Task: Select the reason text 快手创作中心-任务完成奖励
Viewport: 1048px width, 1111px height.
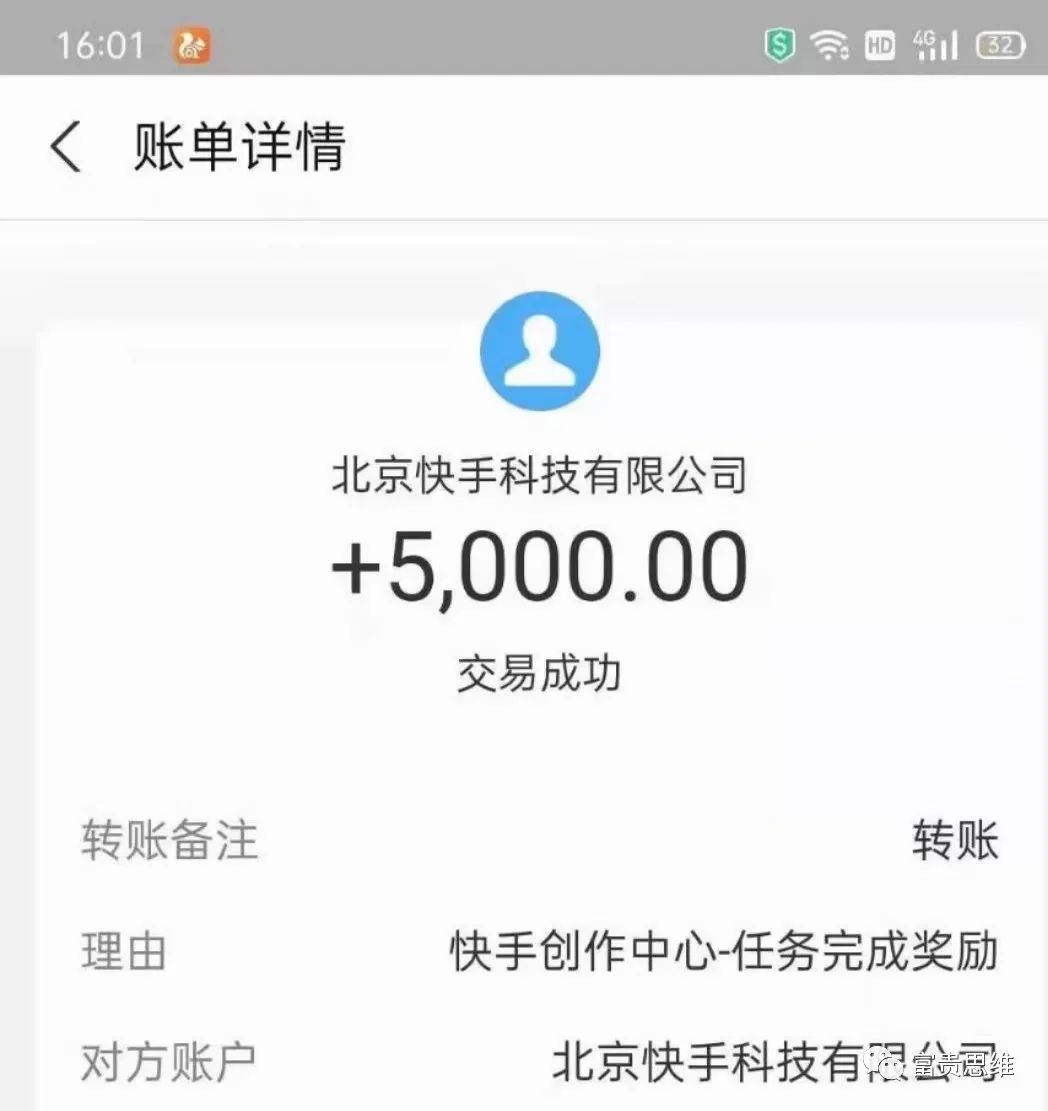Action: [x=720, y=954]
